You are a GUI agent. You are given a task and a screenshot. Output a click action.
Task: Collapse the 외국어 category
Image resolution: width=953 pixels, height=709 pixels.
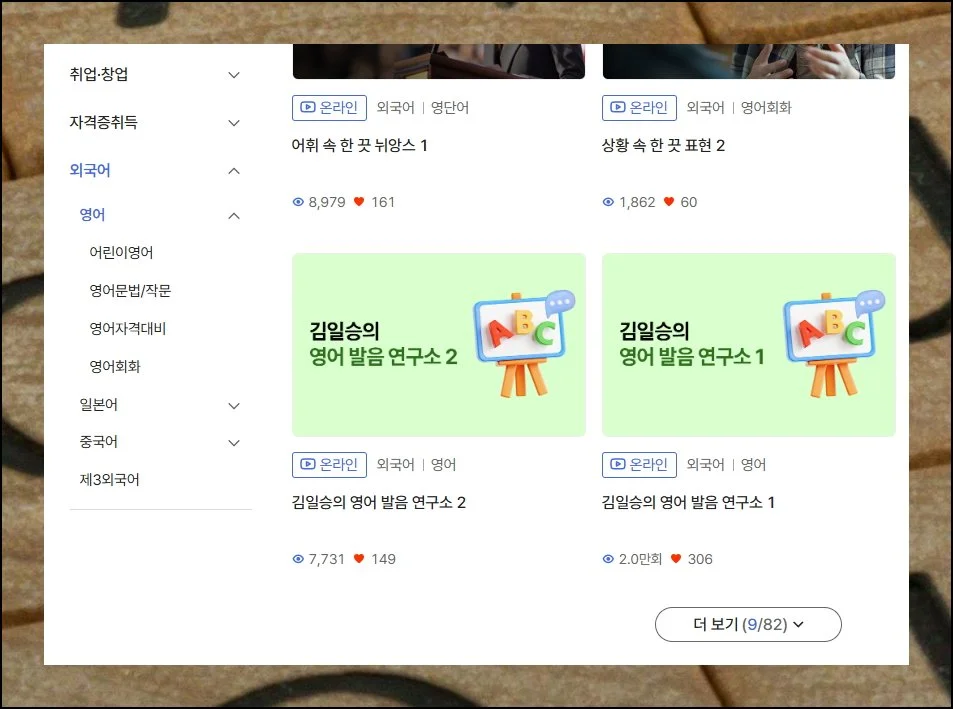(x=234, y=171)
